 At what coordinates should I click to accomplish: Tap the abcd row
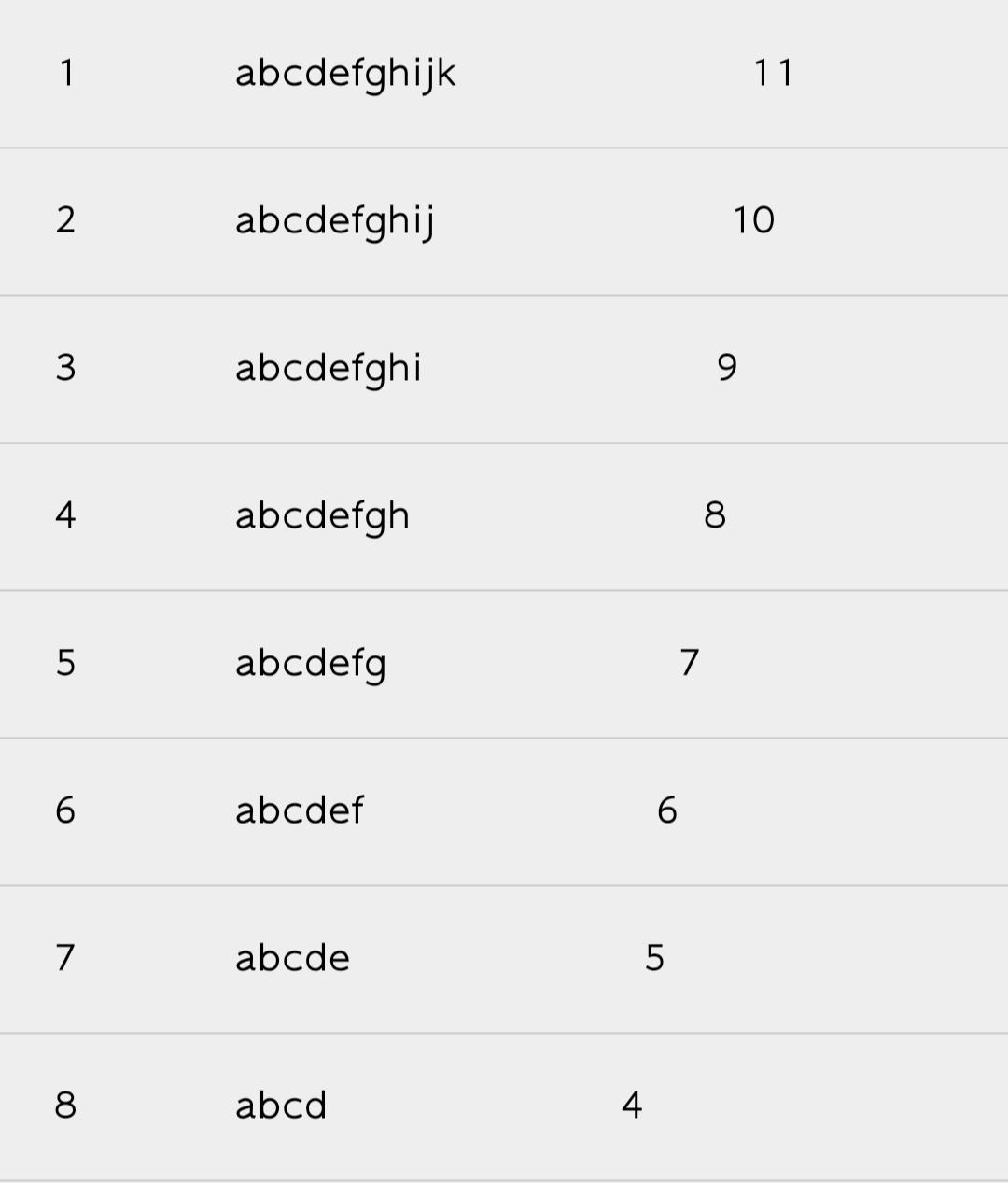click(x=281, y=1106)
